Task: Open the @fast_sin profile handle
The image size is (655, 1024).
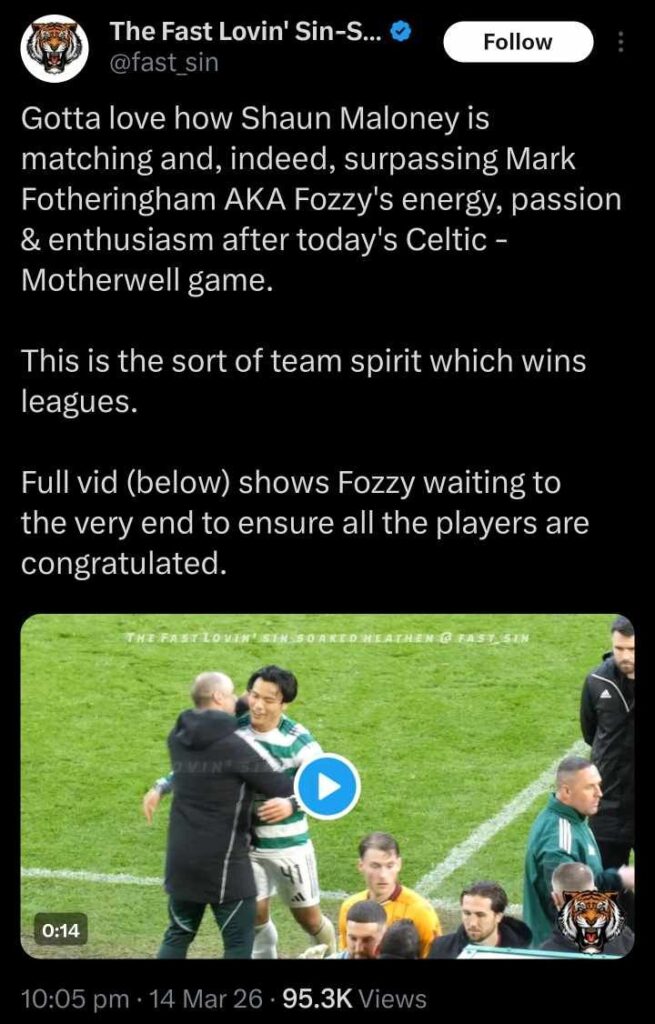Action: click(163, 63)
